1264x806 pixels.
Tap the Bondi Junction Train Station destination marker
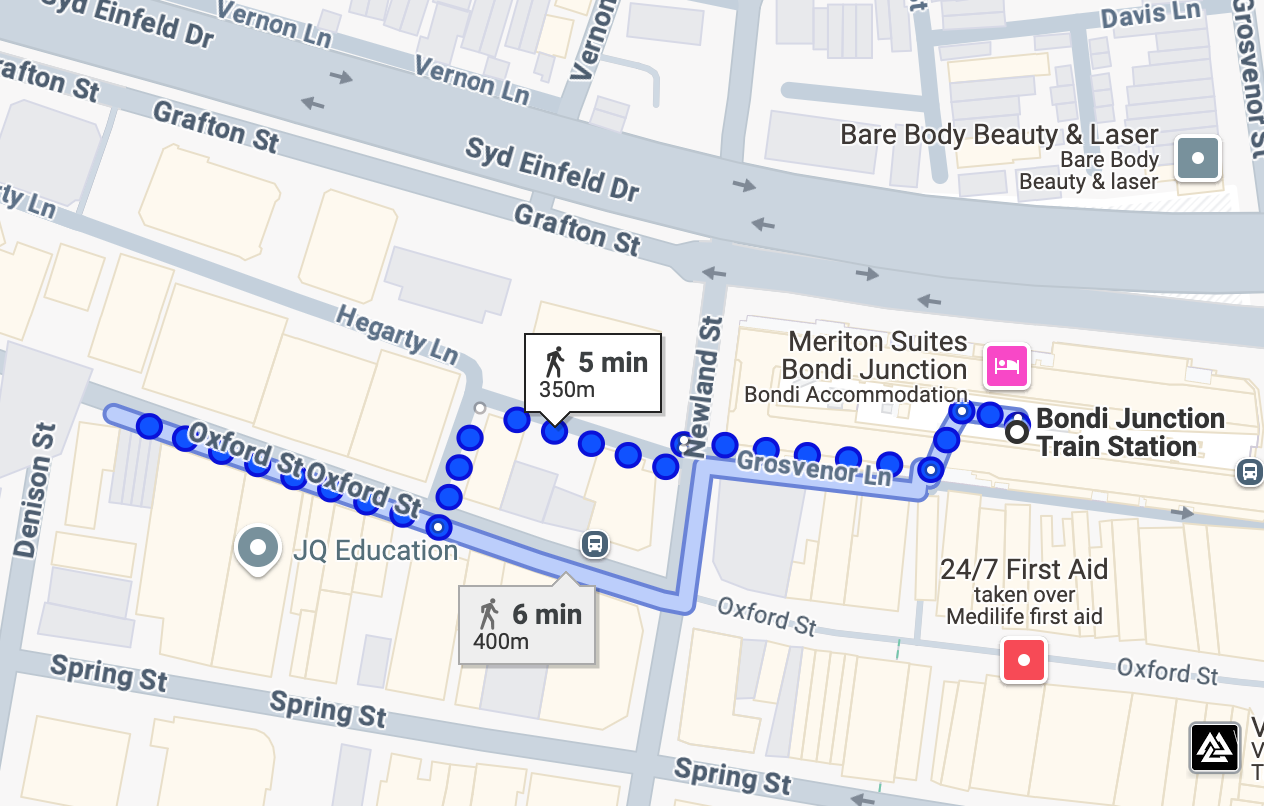coord(1017,432)
